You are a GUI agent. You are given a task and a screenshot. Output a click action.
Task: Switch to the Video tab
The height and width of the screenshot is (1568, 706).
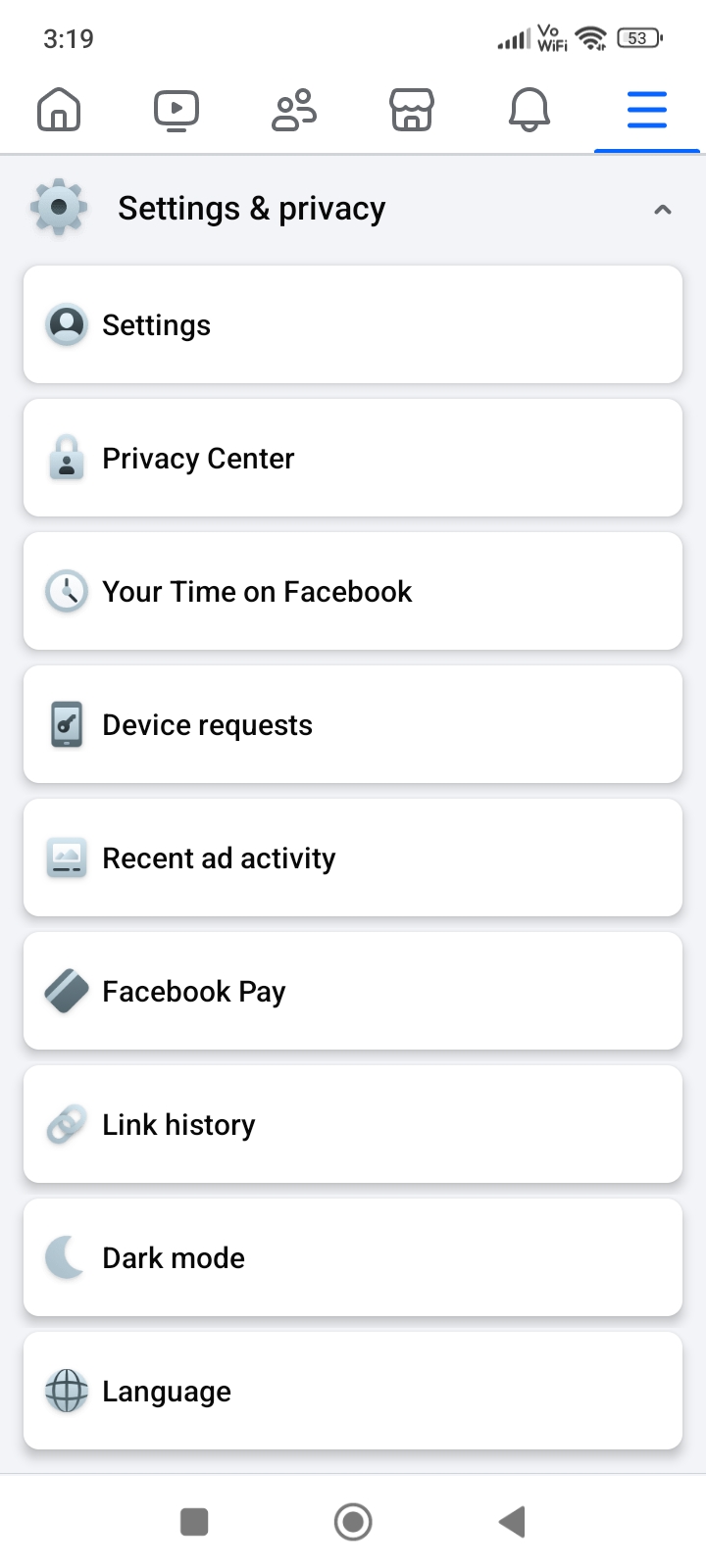click(176, 110)
